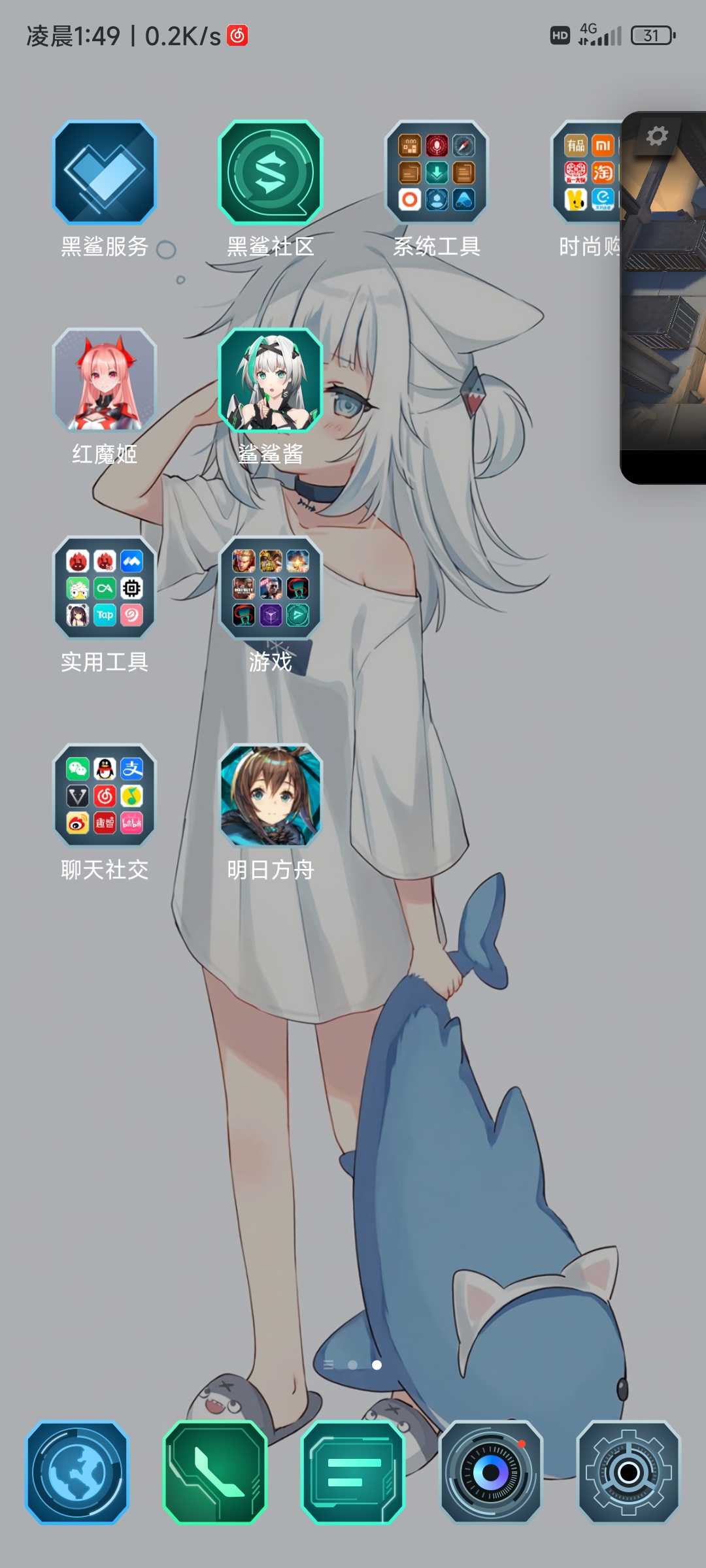Expand the 实用工具 folder
The width and height of the screenshot is (706, 1568).
tap(105, 588)
